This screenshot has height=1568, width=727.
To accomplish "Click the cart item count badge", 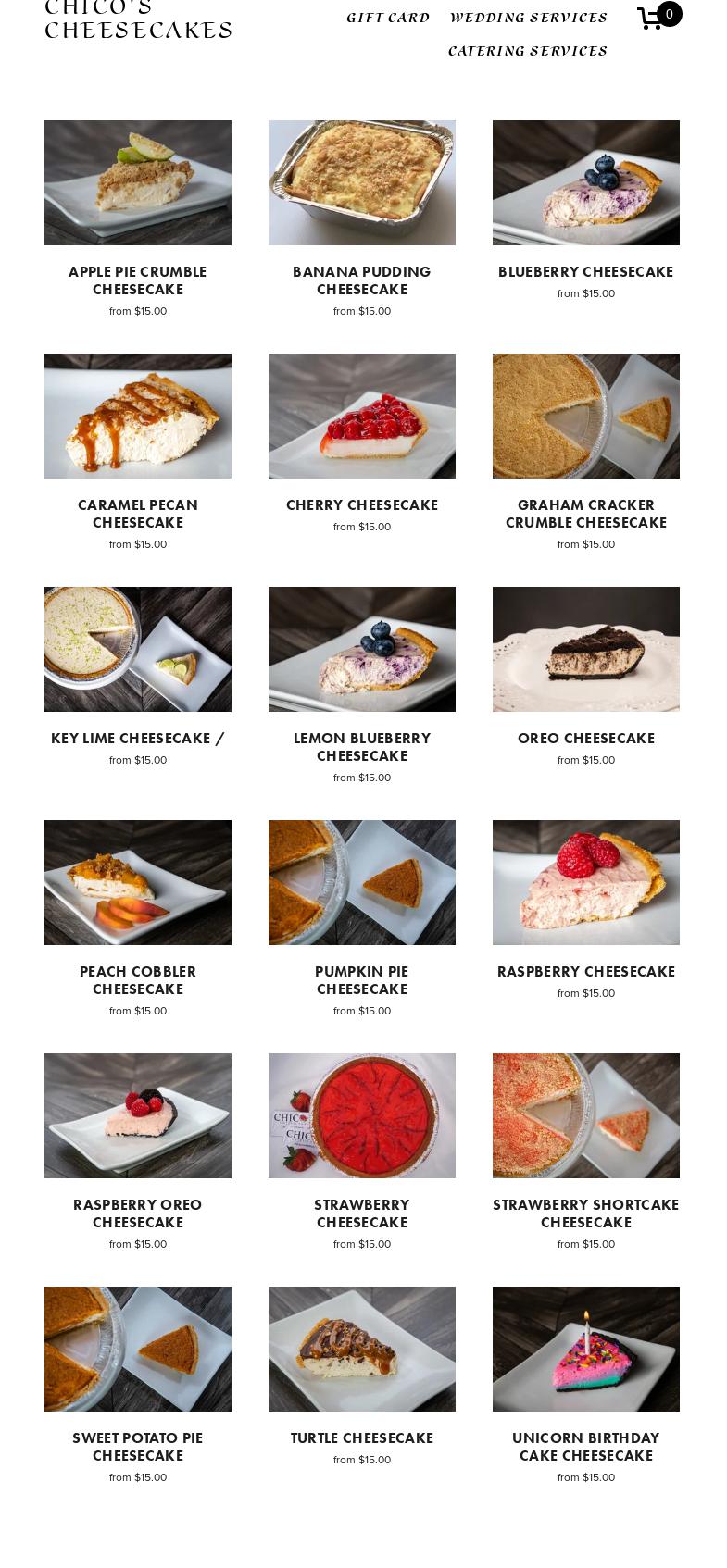I will click(x=669, y=14).
